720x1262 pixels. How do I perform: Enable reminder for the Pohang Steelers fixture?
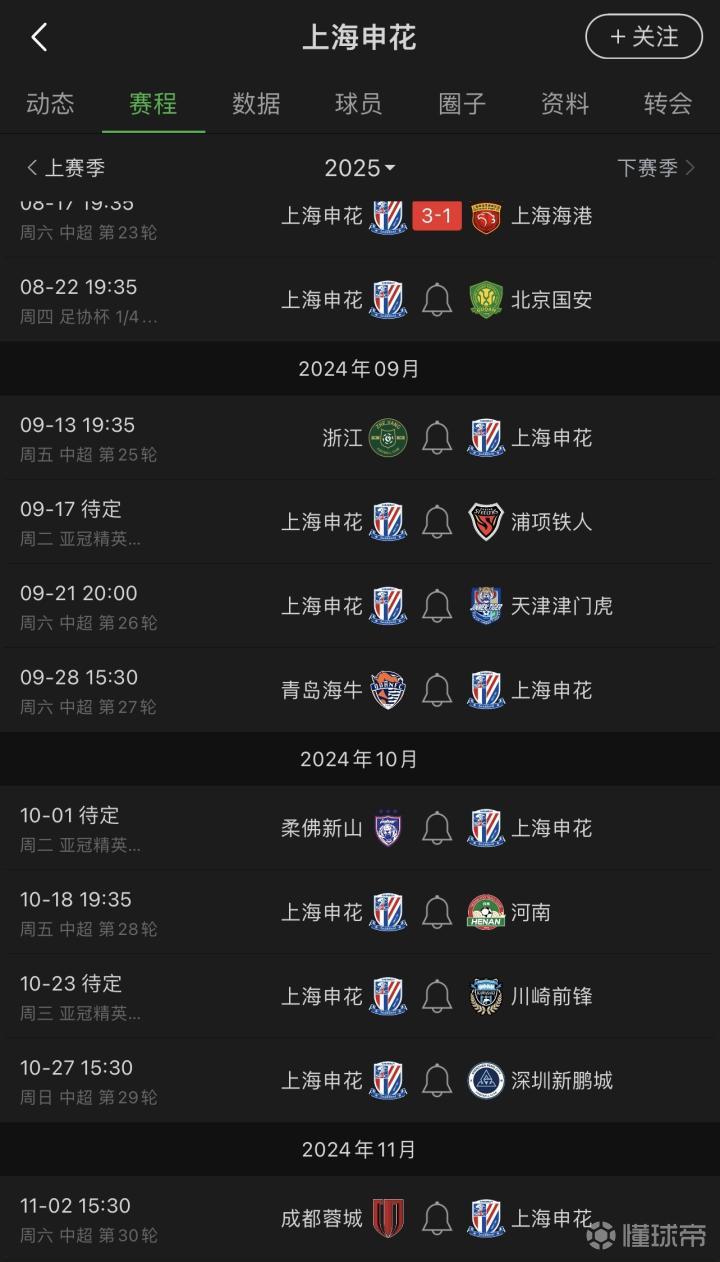(436, 521)
